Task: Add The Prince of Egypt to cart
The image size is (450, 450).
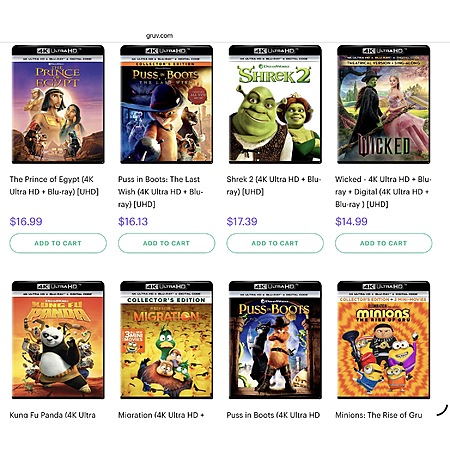Action: [x=58, y=243]
